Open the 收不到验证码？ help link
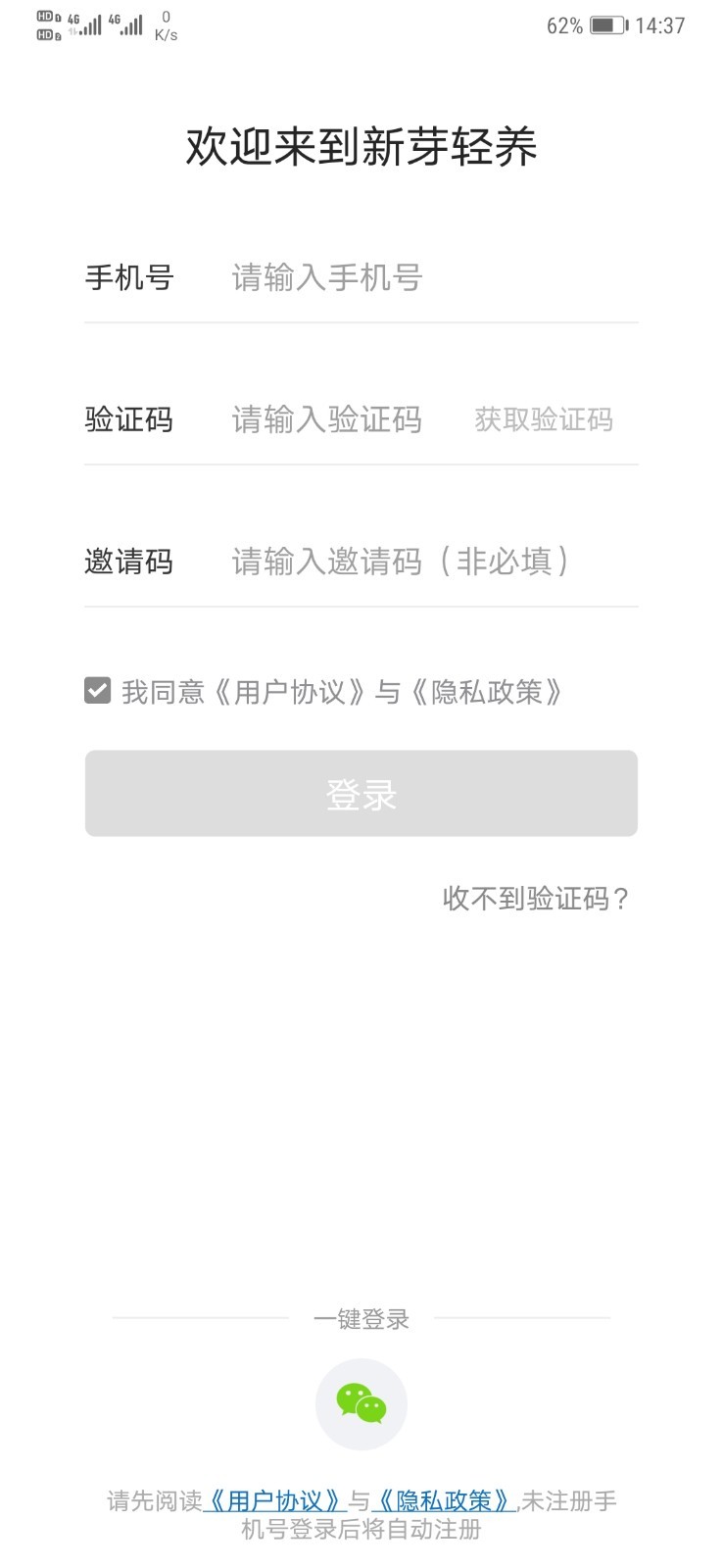The height and width of the screenshot is (1568, 723). click(535, 899)
